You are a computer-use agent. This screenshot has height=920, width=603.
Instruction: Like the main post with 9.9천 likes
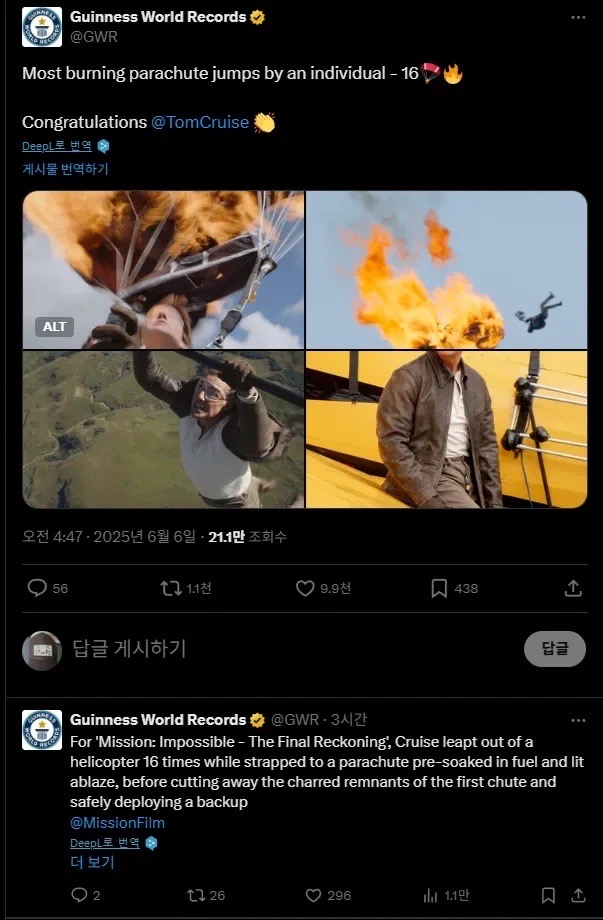point(306,588)
